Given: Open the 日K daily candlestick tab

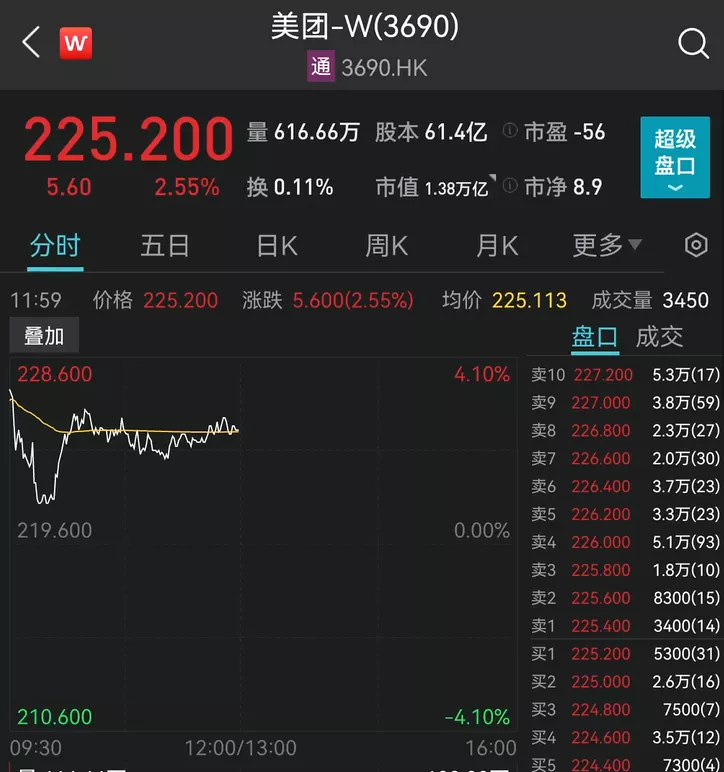Looking at the screenshot, I should pyautogui.click(x=276, y=245).
